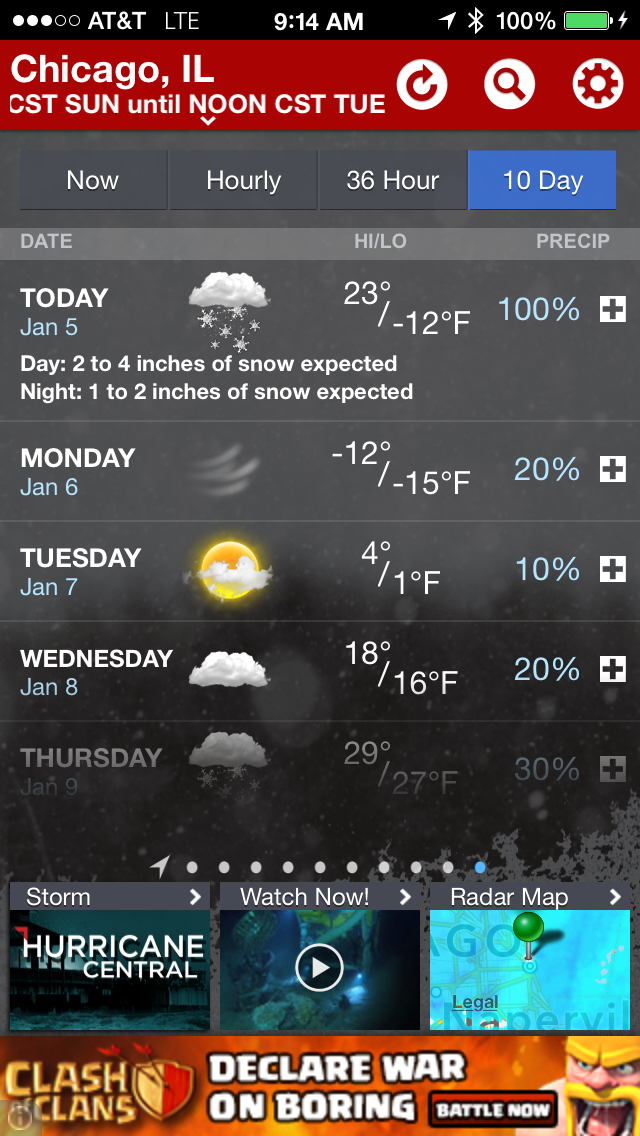Expand Wednesday Jan 8 forecast
Viewport: 640px width, 1136px height.
click(612, 670)
